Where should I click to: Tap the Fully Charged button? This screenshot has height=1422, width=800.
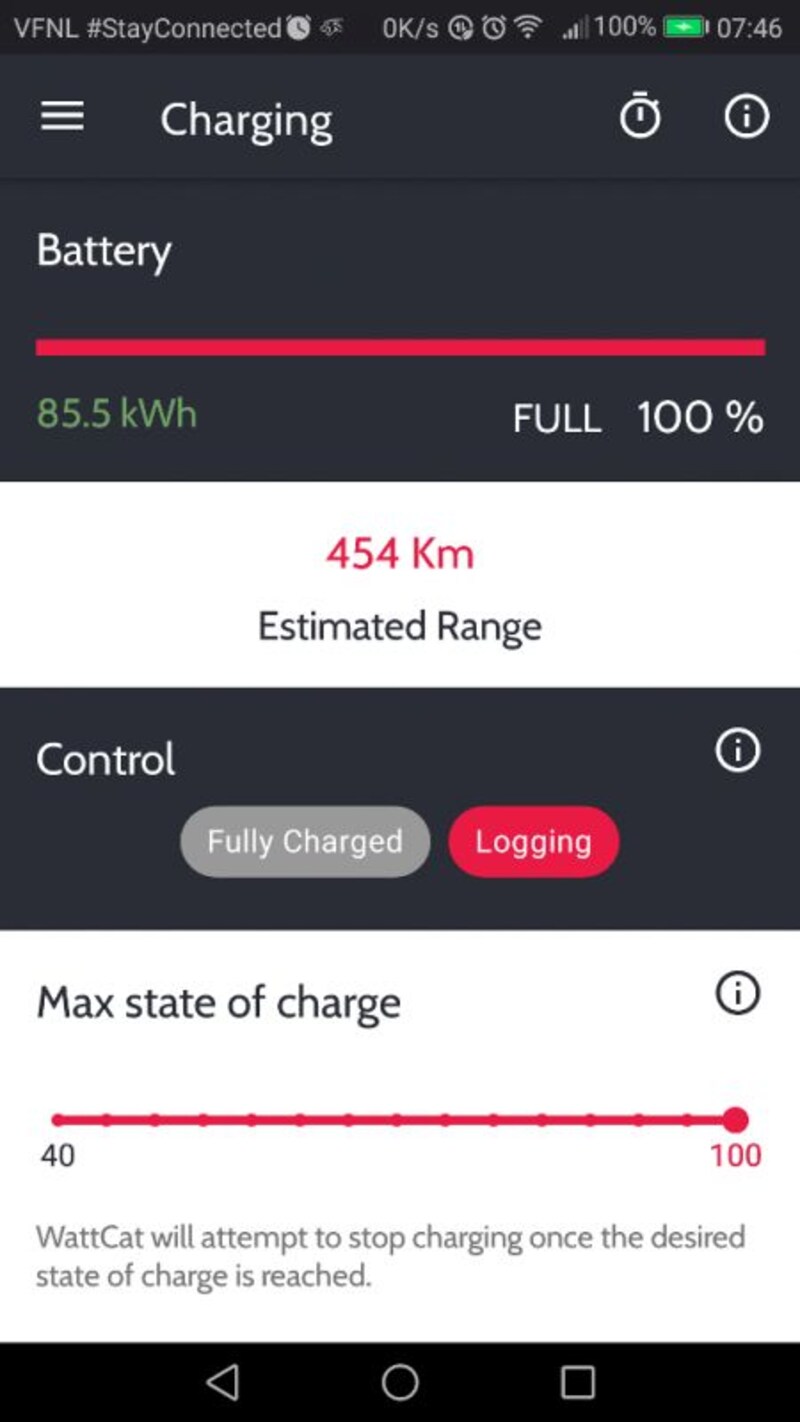coord(305,841)
